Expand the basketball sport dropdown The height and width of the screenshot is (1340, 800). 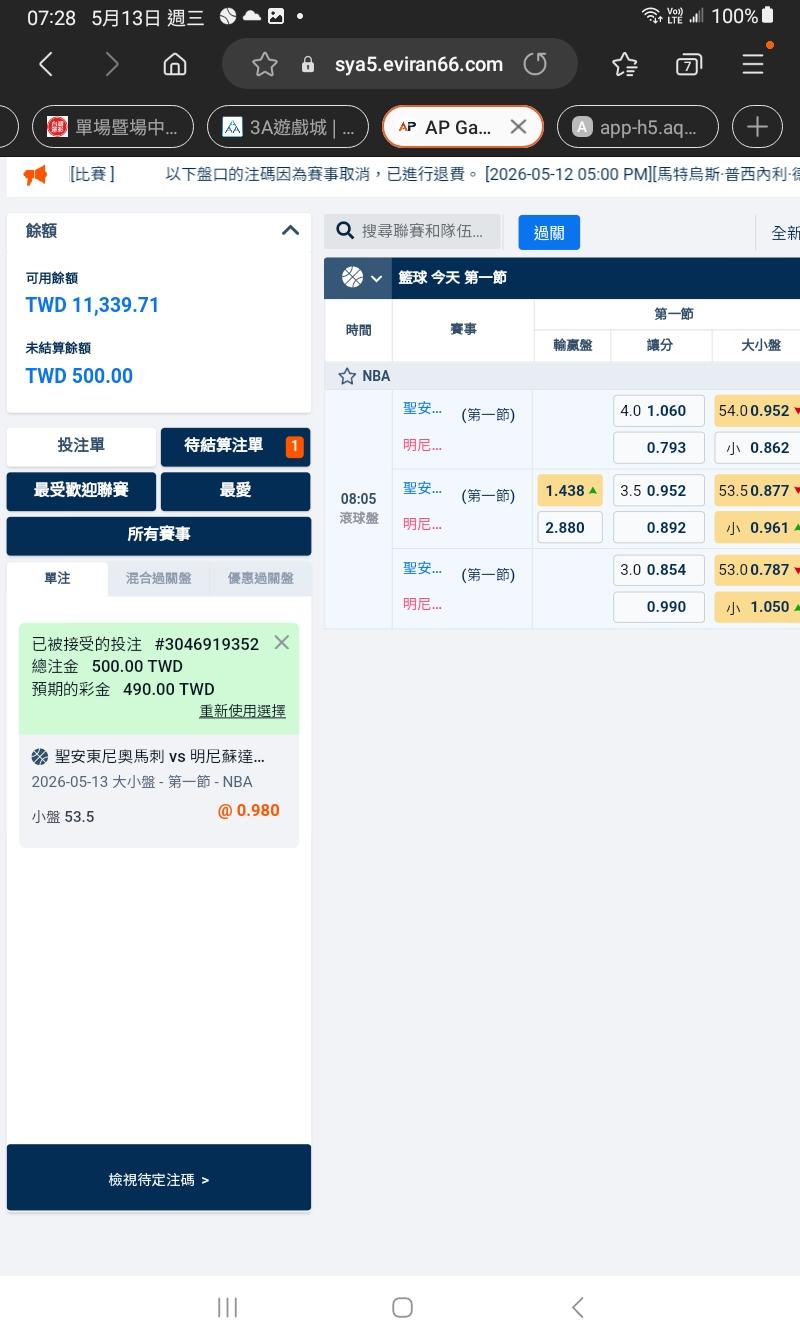point(362,277)
